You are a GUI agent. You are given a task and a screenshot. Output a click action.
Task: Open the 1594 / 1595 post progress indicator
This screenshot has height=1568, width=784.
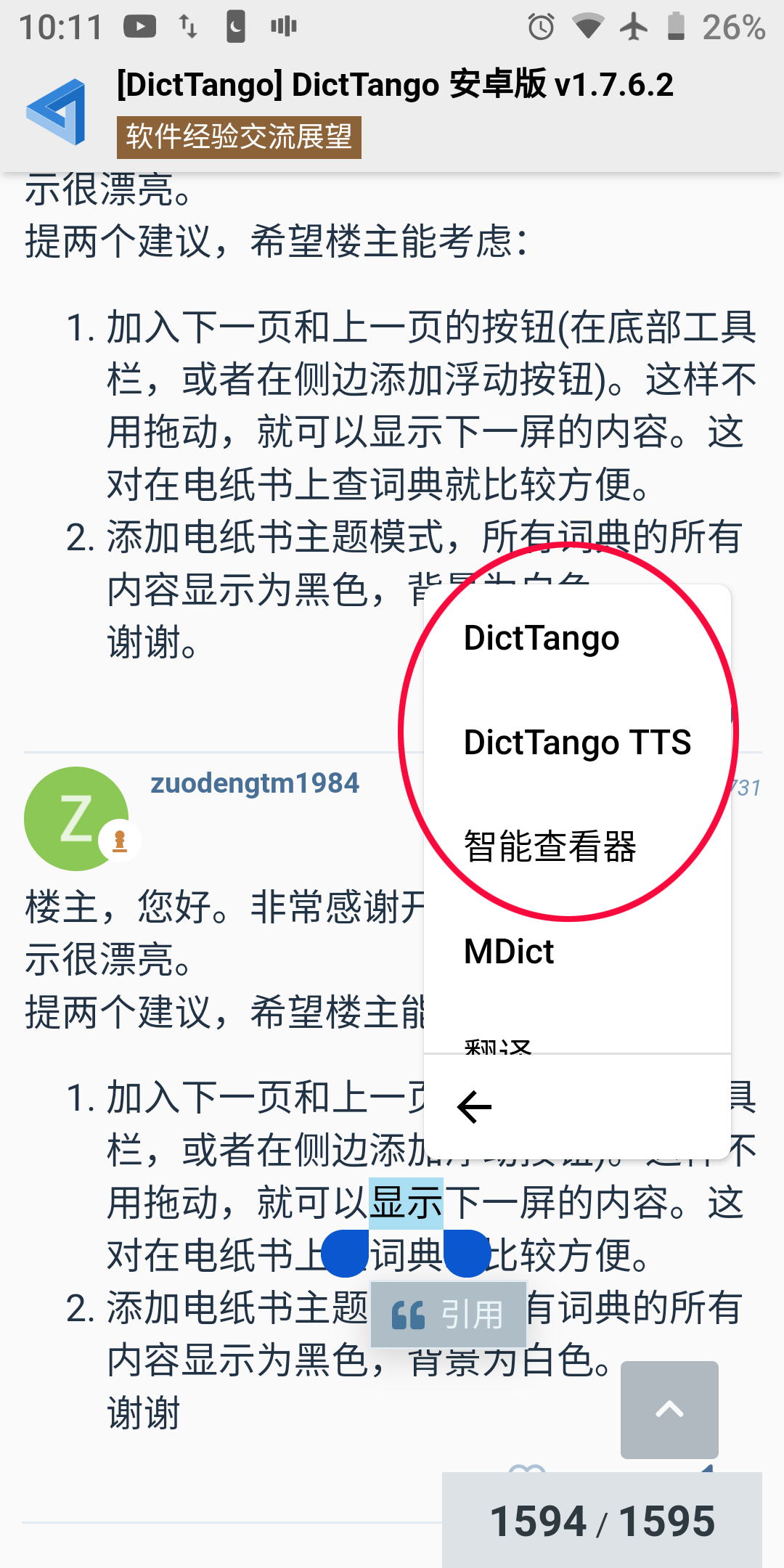(602, 1521)
